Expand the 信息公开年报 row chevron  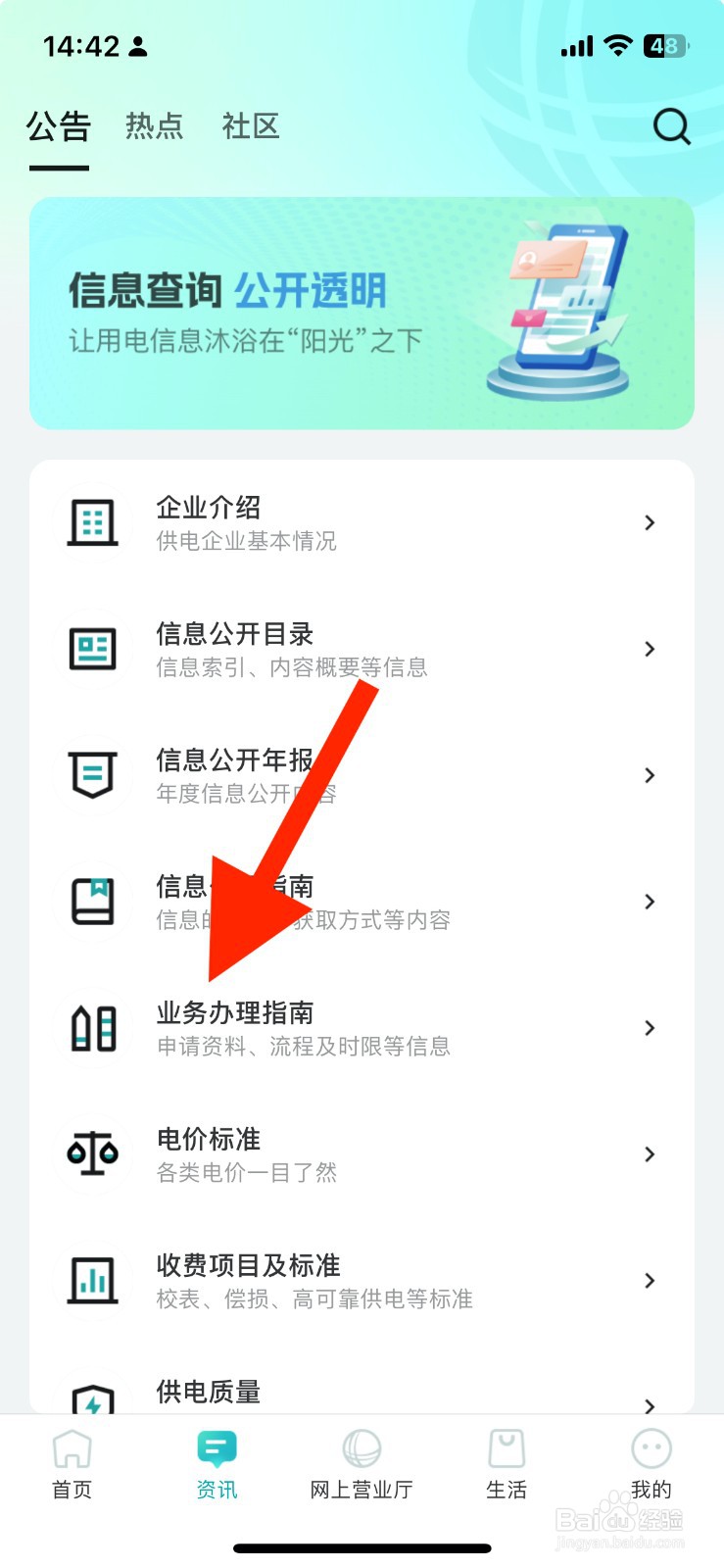coord(650,774)
